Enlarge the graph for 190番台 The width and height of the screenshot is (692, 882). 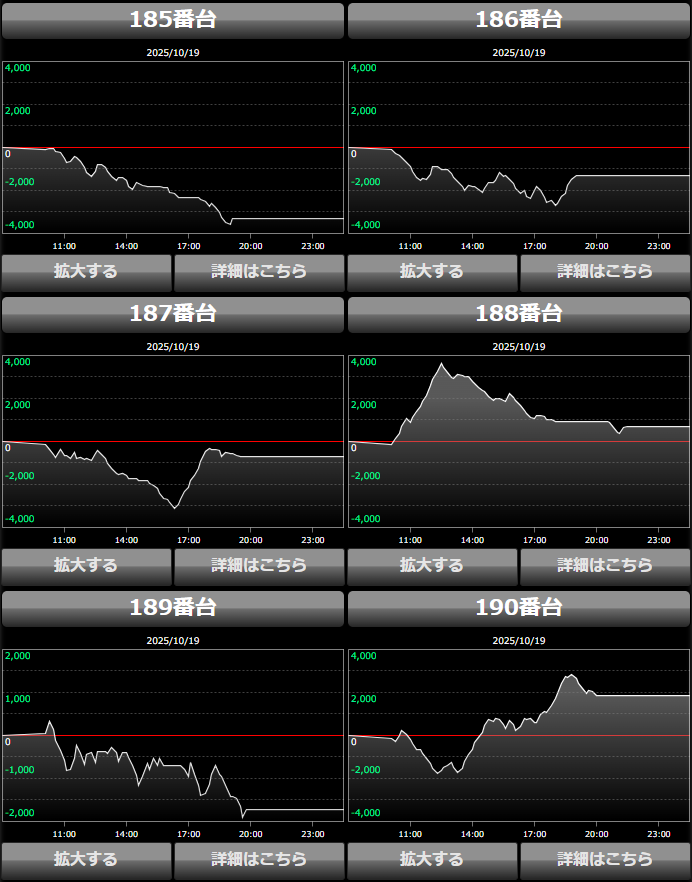coord(432,859)
